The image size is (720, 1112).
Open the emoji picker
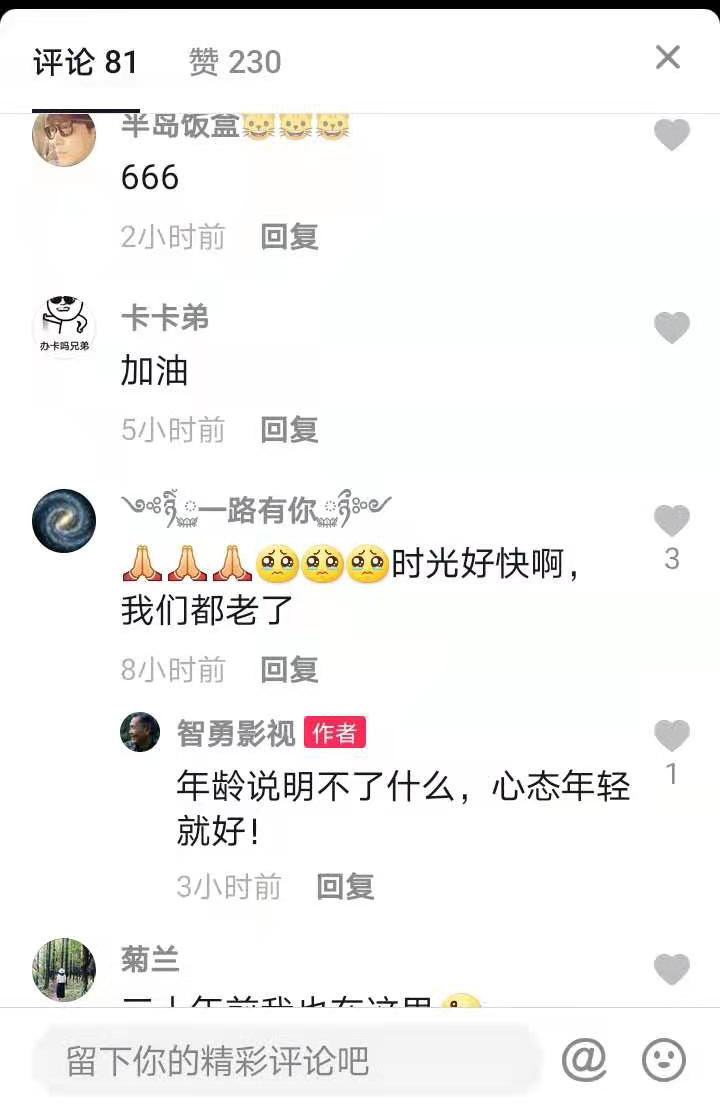[664, 1060]
